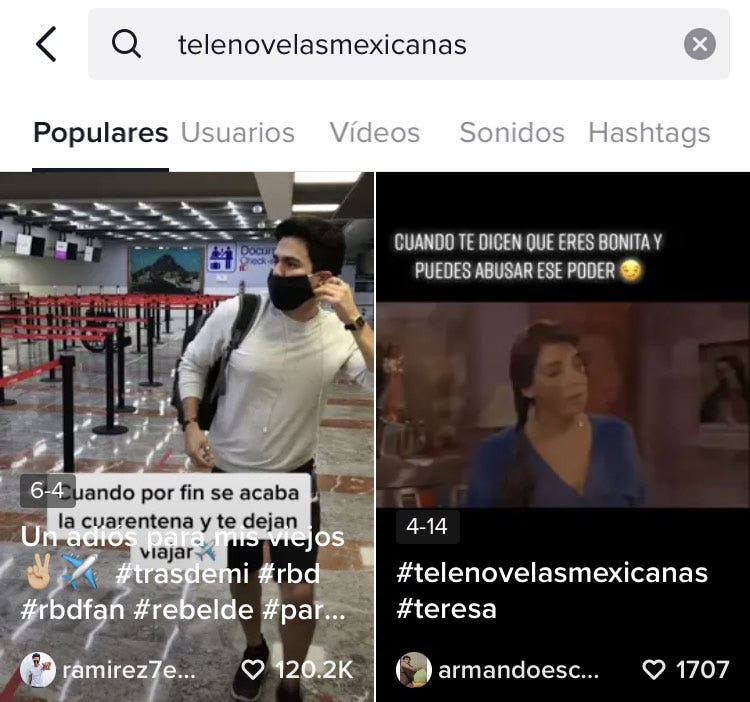Like the video with 1707 likes
This screenshot has height=702, width=750.
(654, 670)
